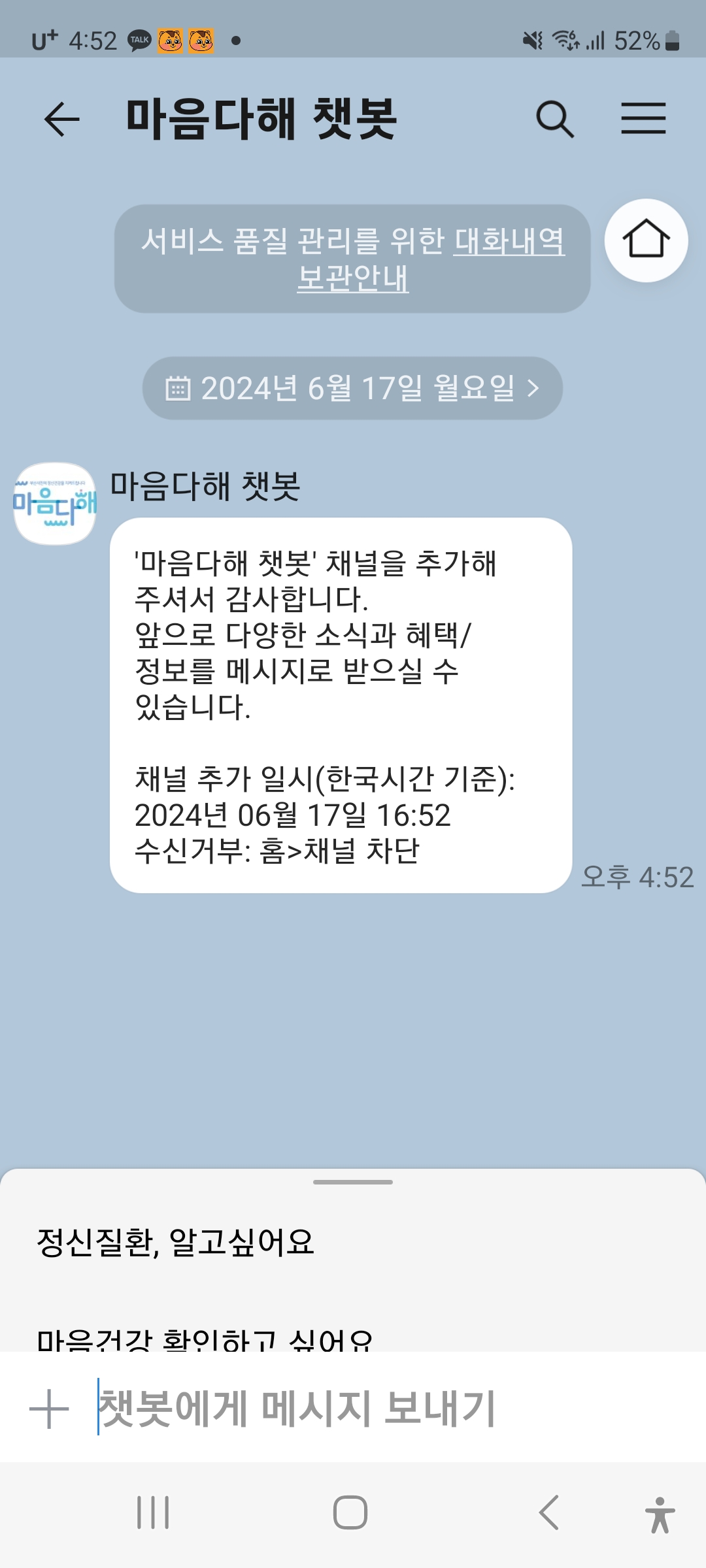The image size is (706, 1568).
Task: Search within the chat conversation
Action: pos(555,119)
